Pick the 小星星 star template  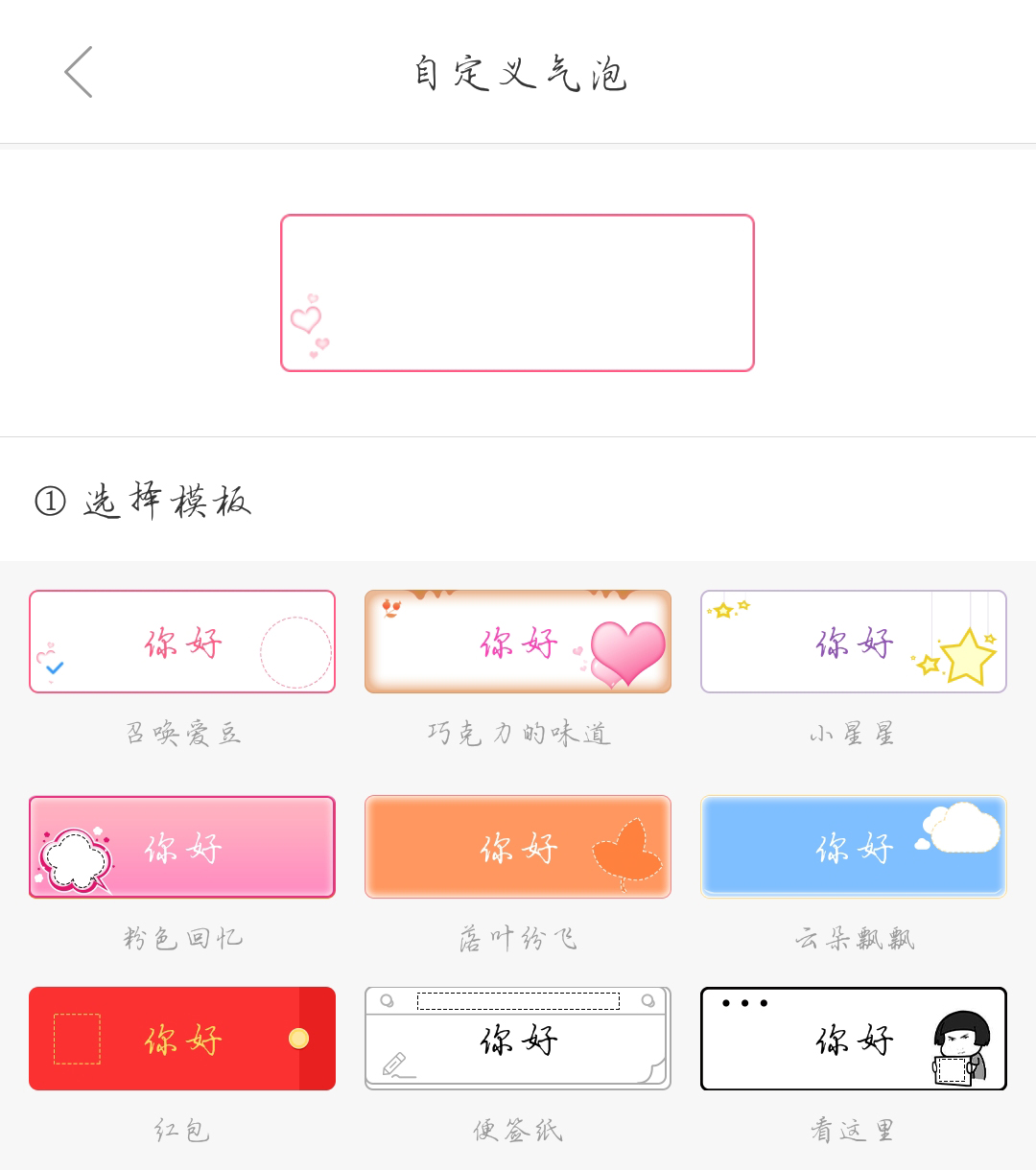[854, 642]
